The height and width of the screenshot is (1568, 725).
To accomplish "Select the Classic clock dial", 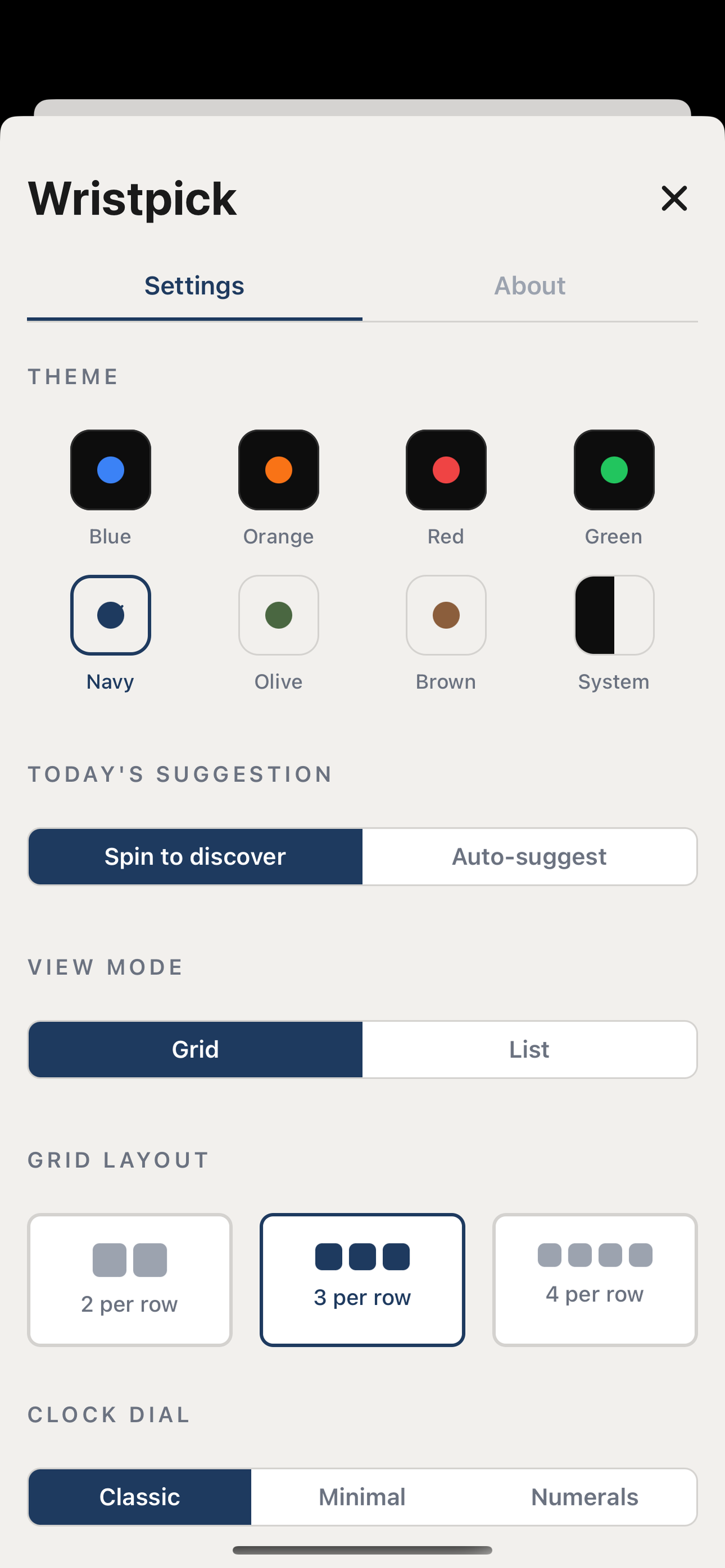I will 140,1497.
